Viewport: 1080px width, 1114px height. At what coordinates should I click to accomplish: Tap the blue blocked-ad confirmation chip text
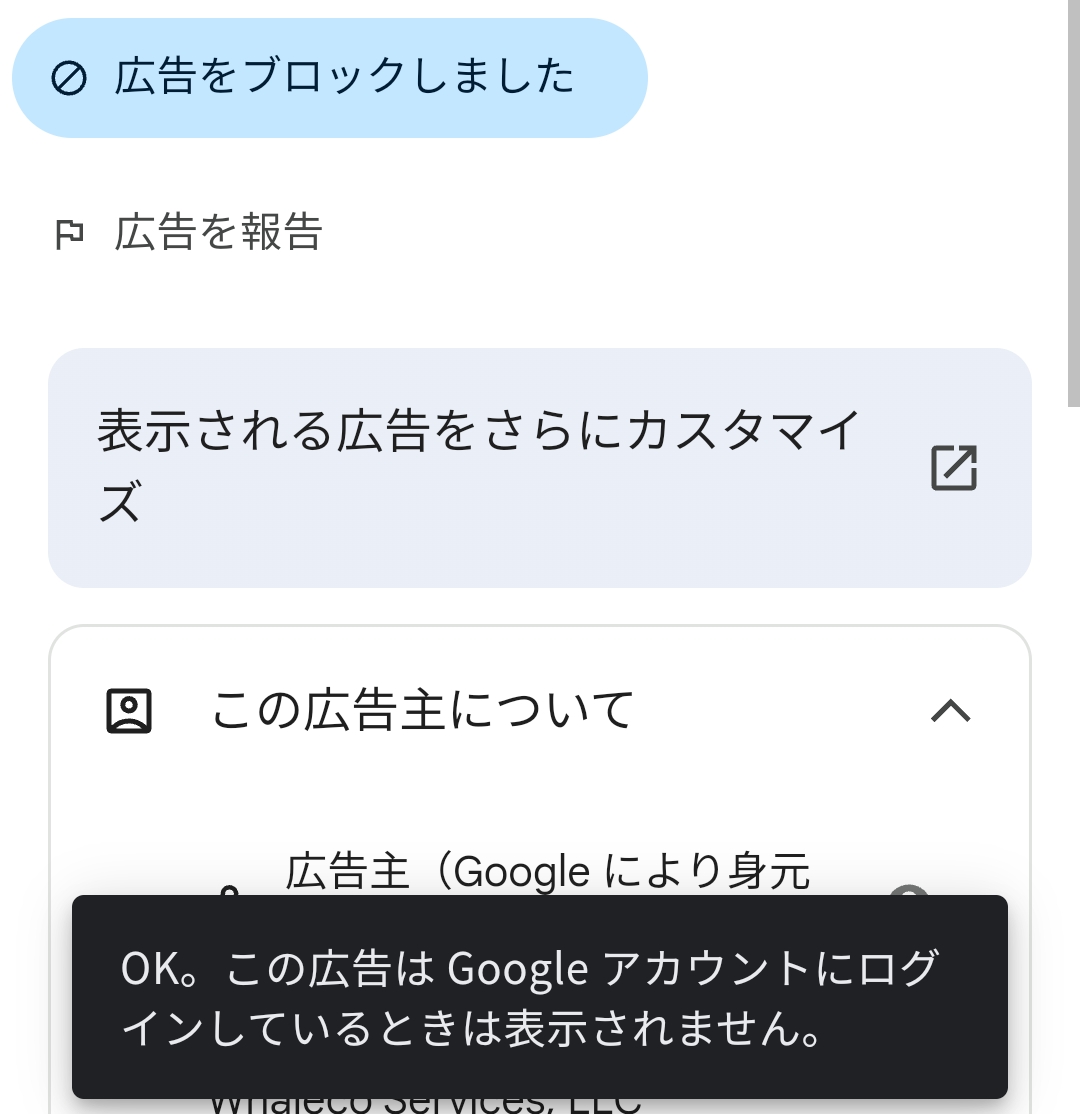[x=345, y=77]
